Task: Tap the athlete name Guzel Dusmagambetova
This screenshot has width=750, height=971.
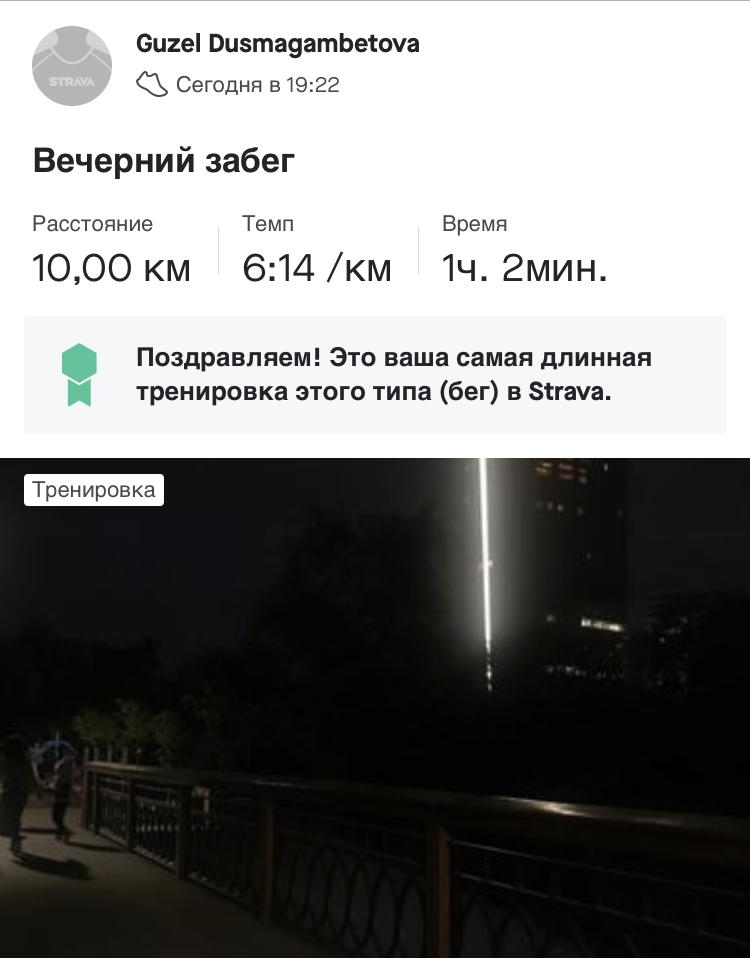Action: pos(277,44)
